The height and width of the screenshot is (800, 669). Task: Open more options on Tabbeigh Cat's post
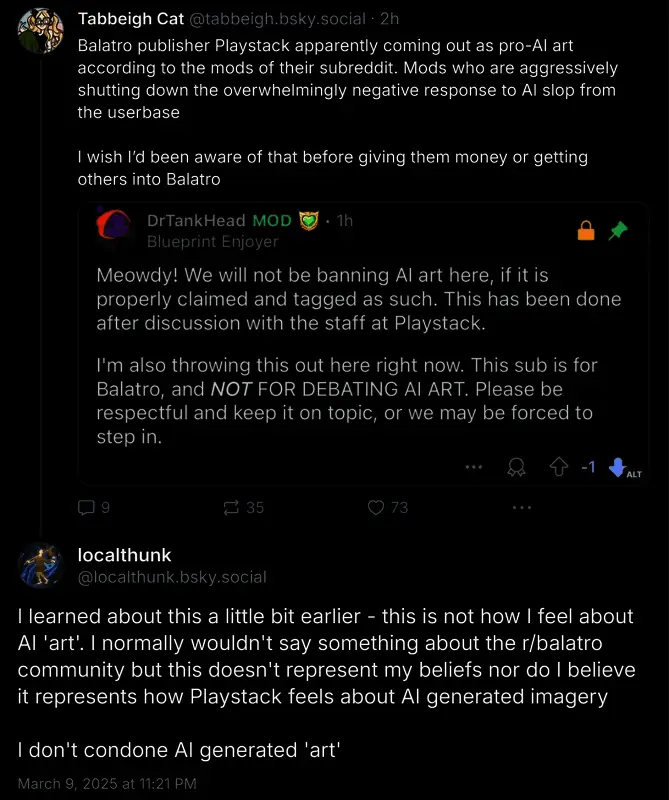tap(521, 507)
